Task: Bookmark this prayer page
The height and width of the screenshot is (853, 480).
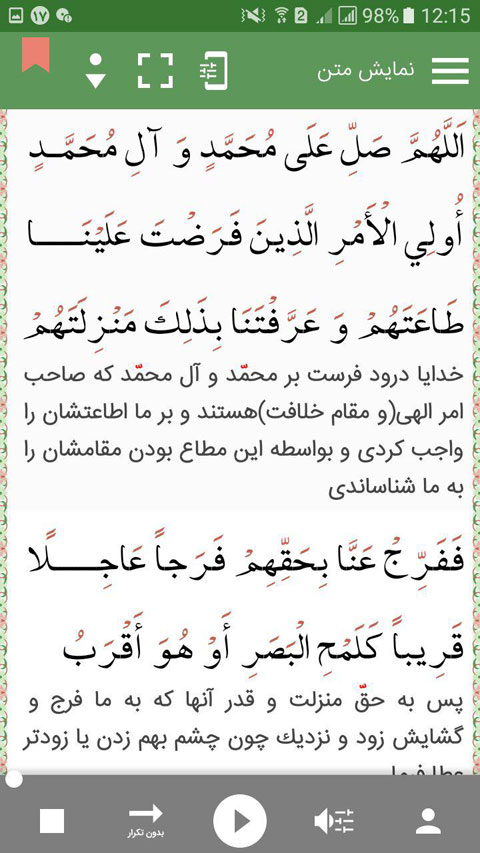Action: [36, 54]
